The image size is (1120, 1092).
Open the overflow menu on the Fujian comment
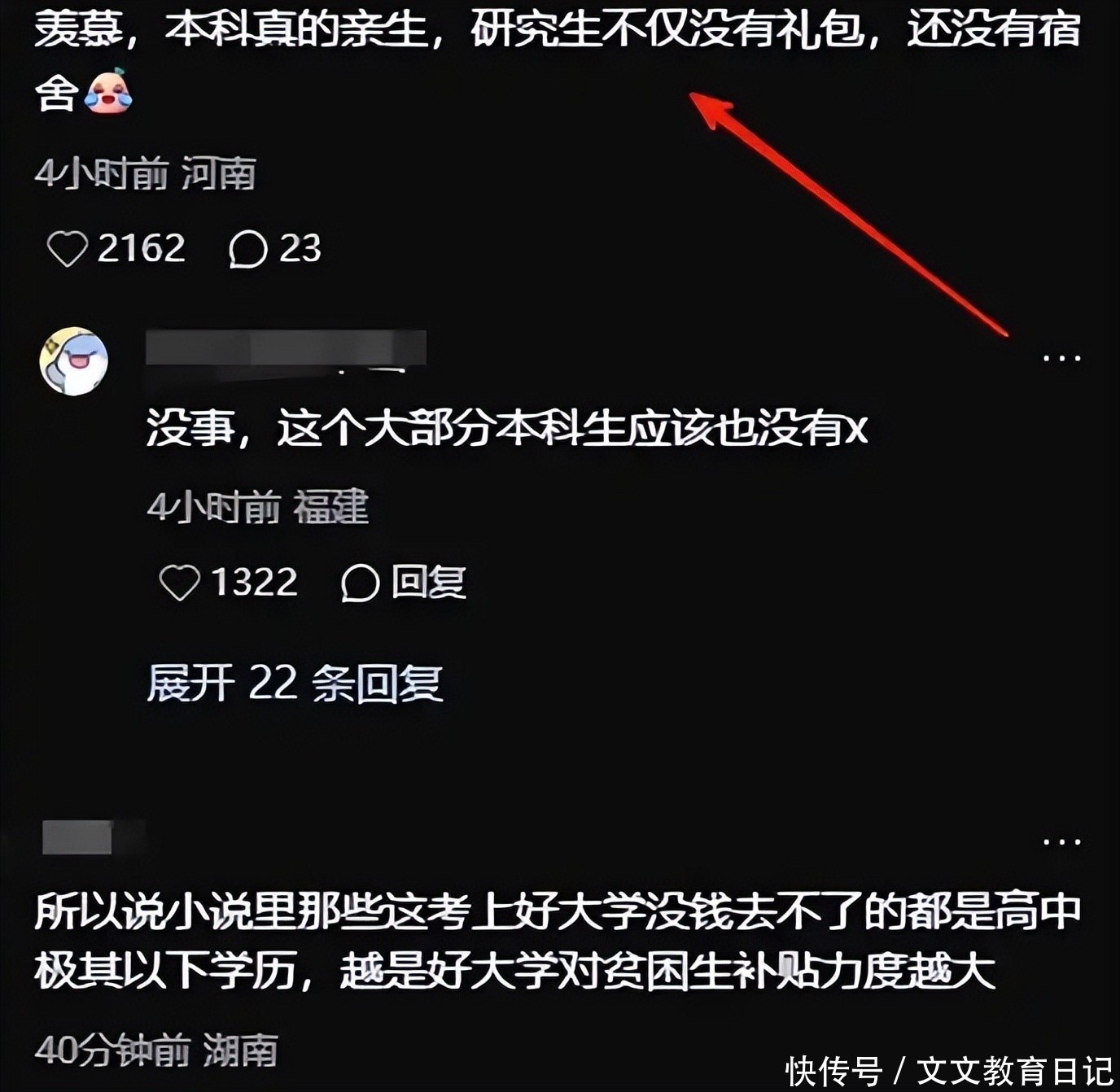click(1061, 358)
